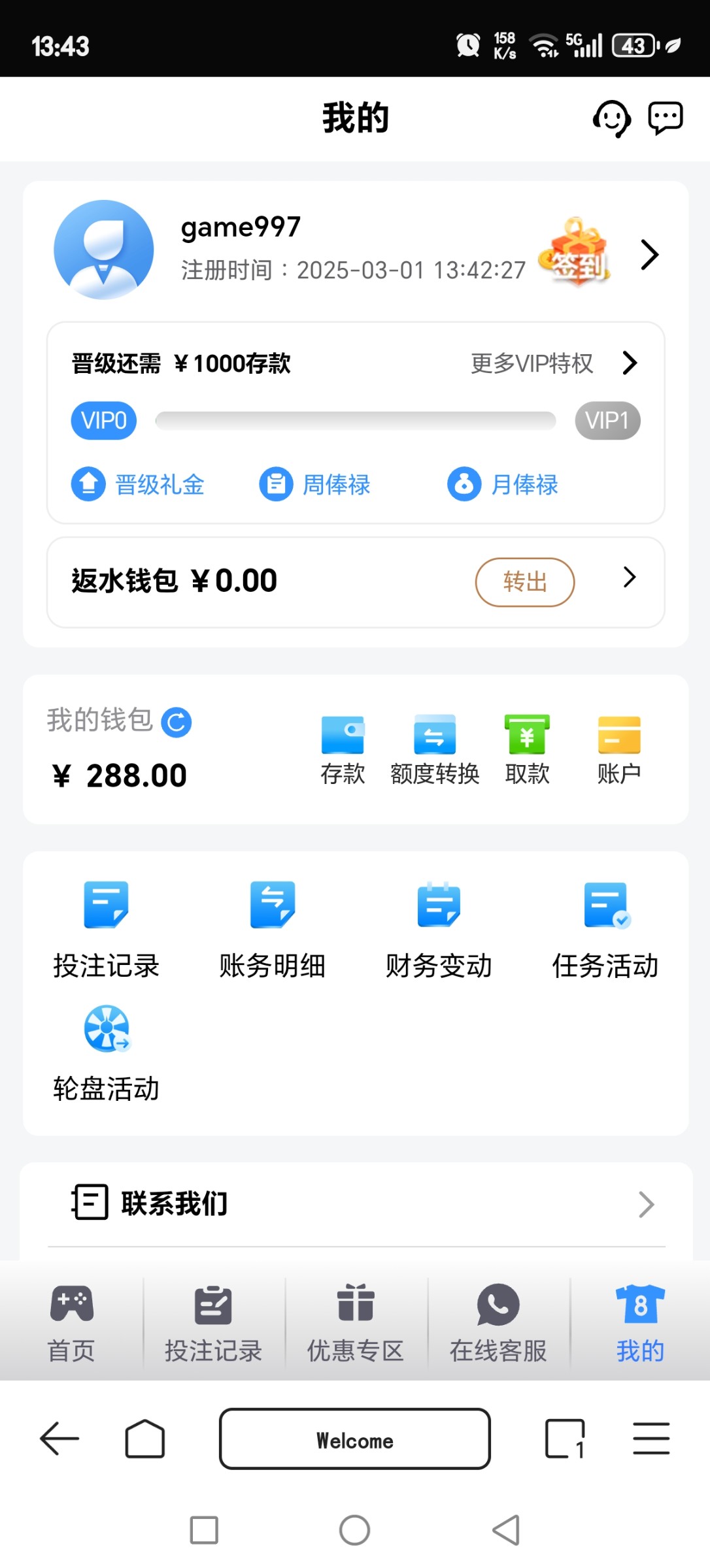Image resolution: width=710 pixels, height=1568 pixels.
Task: View 周俸禄 weekly salary
Action: click(x=315, y=485)
